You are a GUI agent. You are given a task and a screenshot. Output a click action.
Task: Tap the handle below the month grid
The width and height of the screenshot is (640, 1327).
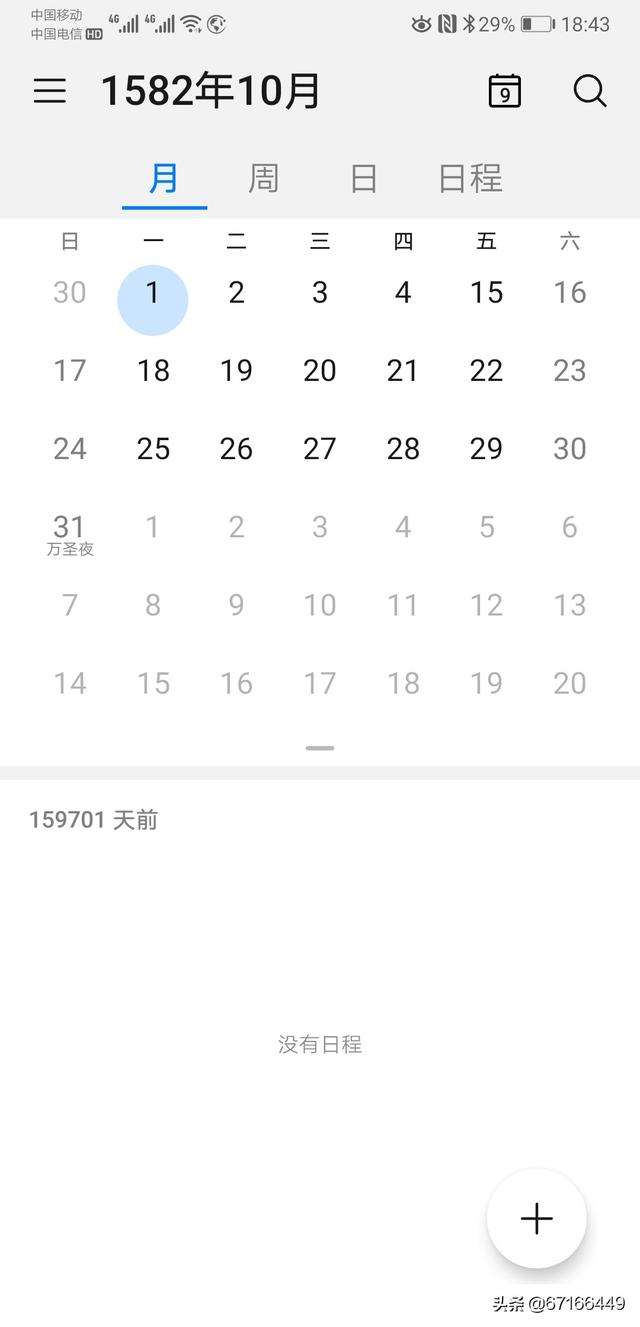[320, 747]
